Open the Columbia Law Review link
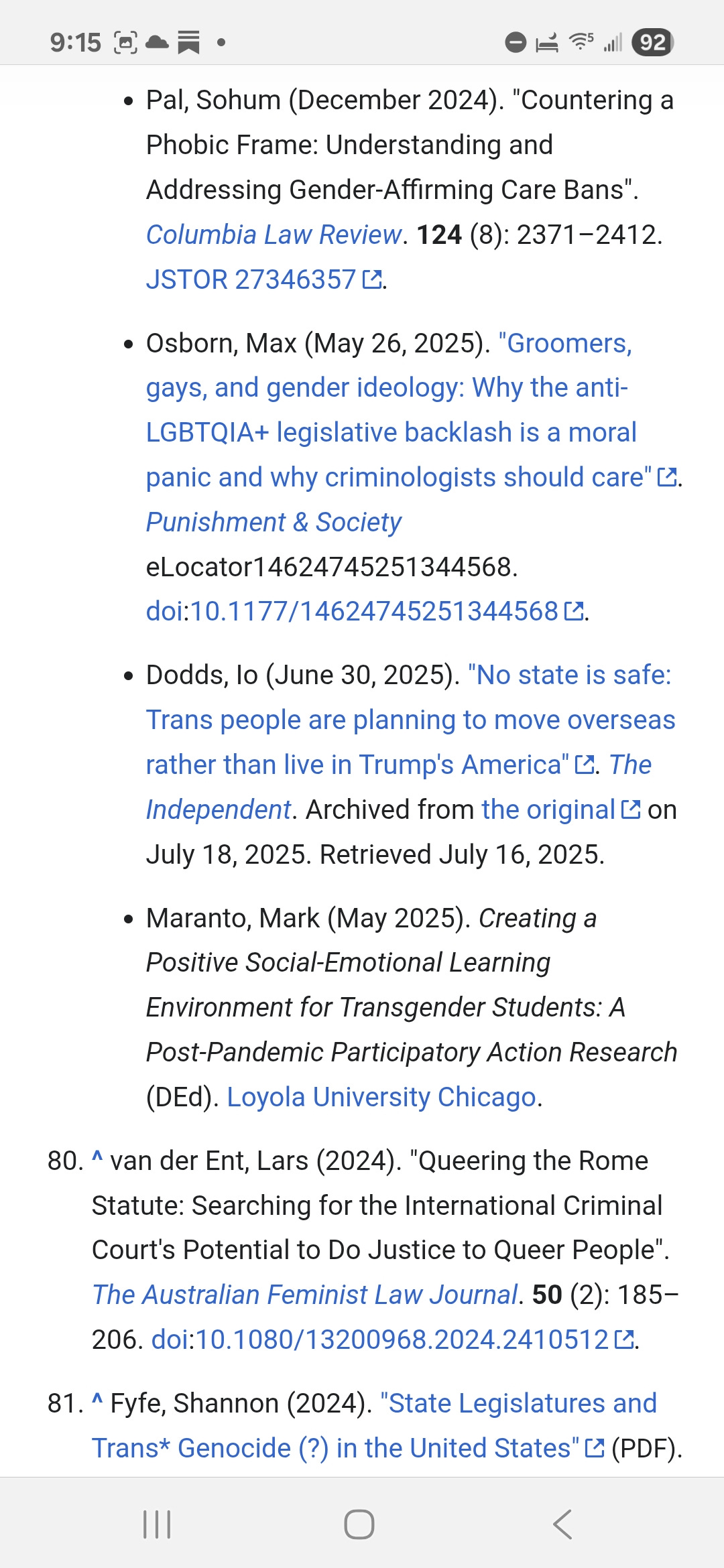 [x=274, y=235]
